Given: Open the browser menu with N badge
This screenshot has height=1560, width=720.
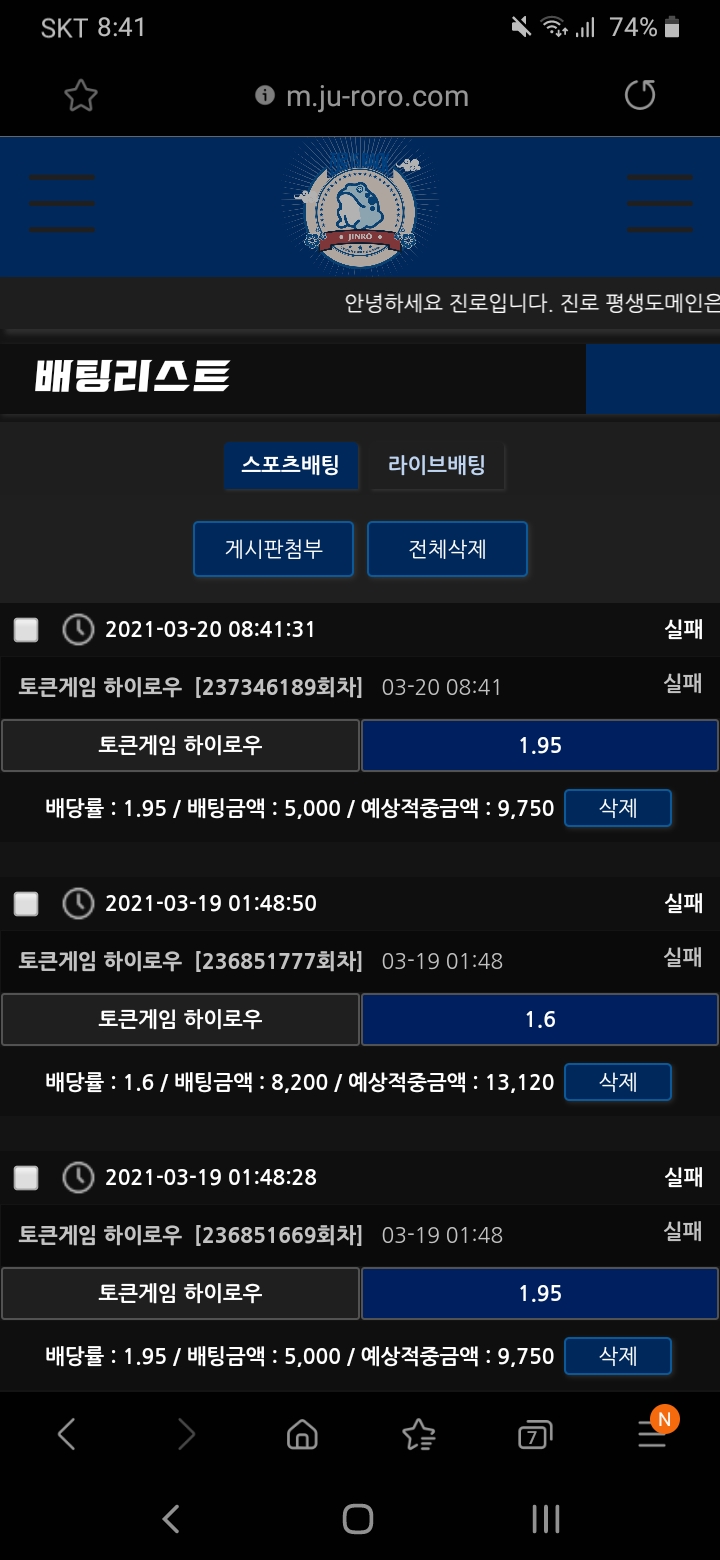Looking at the screenshot, I should (x=653, y=1434).
